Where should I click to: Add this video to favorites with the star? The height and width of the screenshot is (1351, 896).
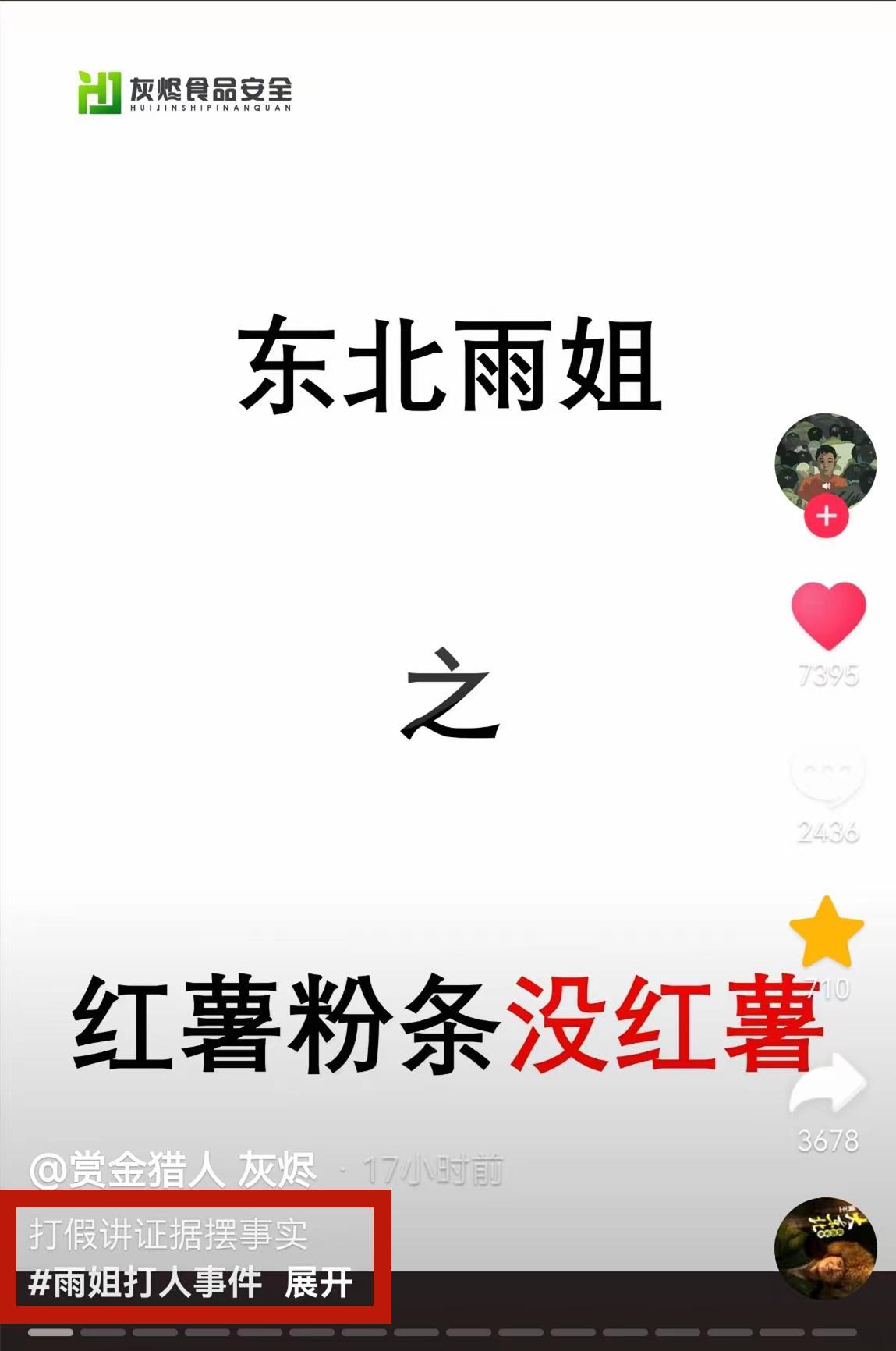[827, 932]
